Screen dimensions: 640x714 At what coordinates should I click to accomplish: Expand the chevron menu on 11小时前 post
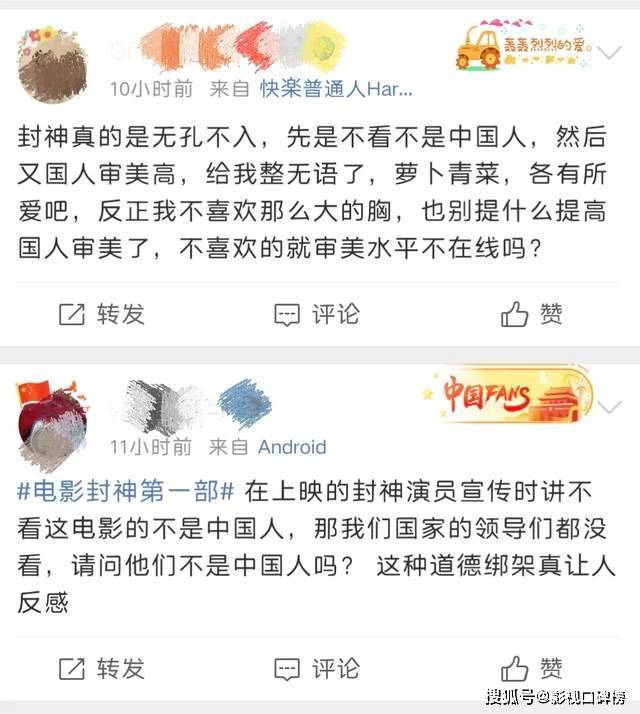click(612, 407)
